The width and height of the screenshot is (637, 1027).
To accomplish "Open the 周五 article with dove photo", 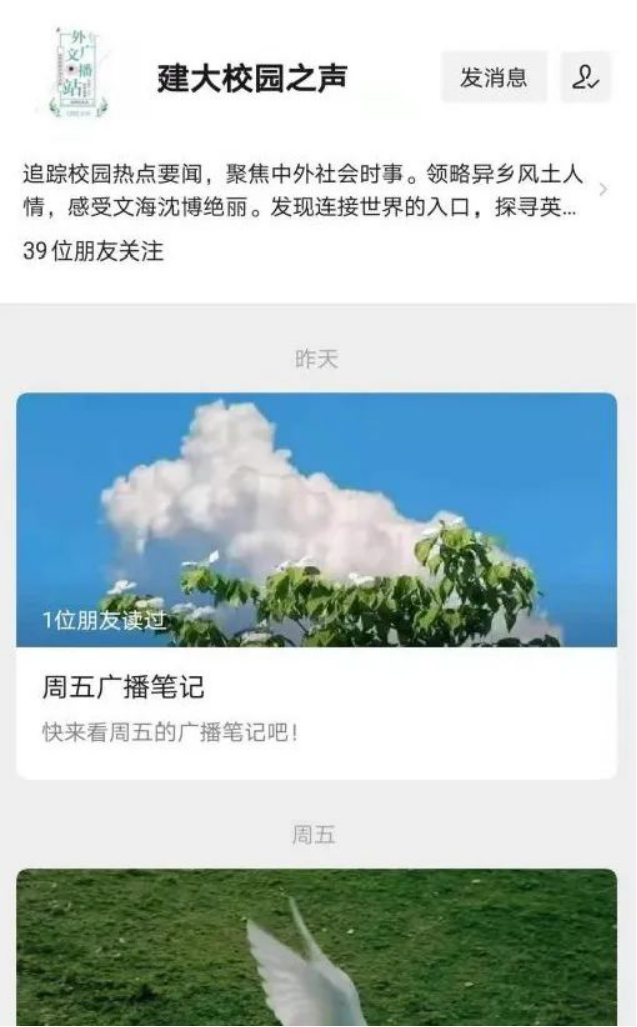I will coord(316,948).
